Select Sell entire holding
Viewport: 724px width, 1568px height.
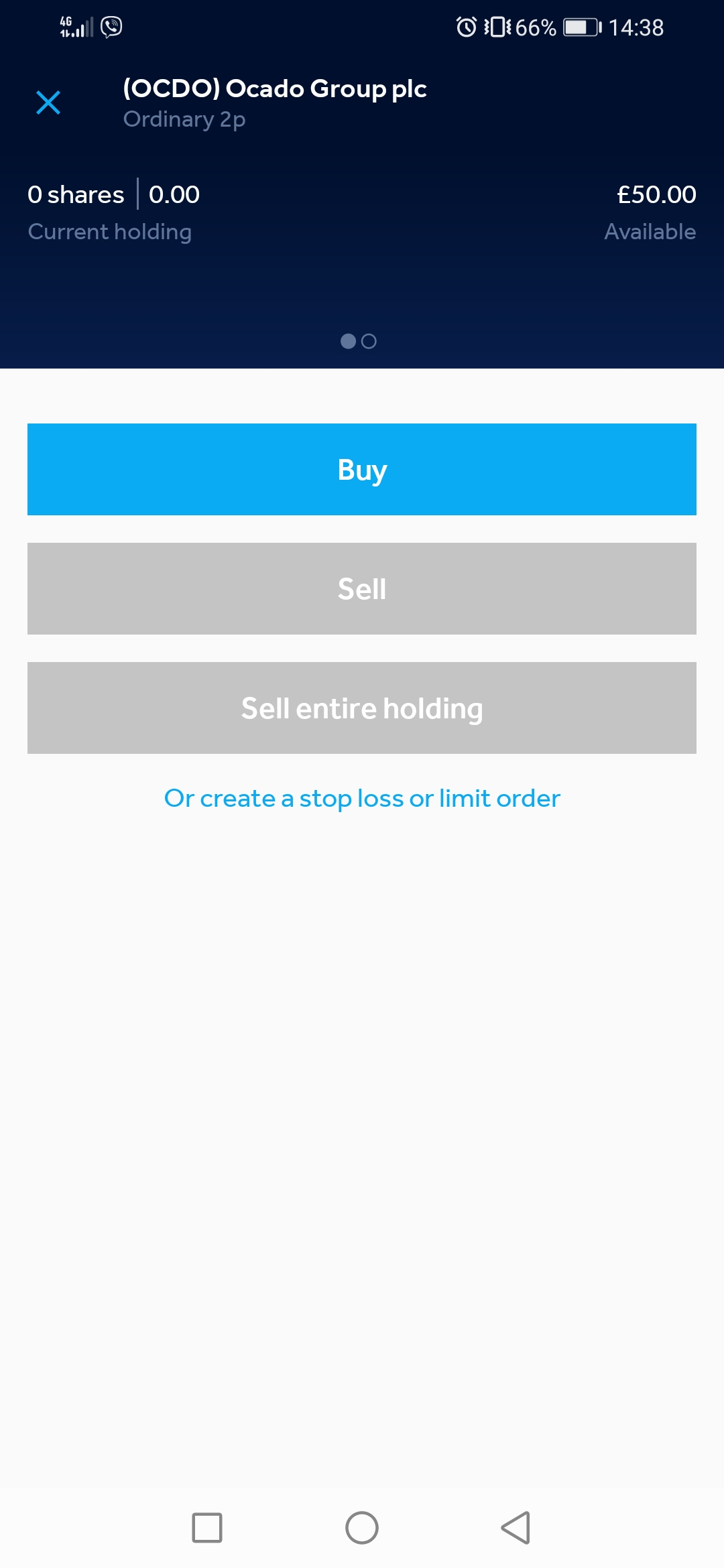tap(362, 708)
